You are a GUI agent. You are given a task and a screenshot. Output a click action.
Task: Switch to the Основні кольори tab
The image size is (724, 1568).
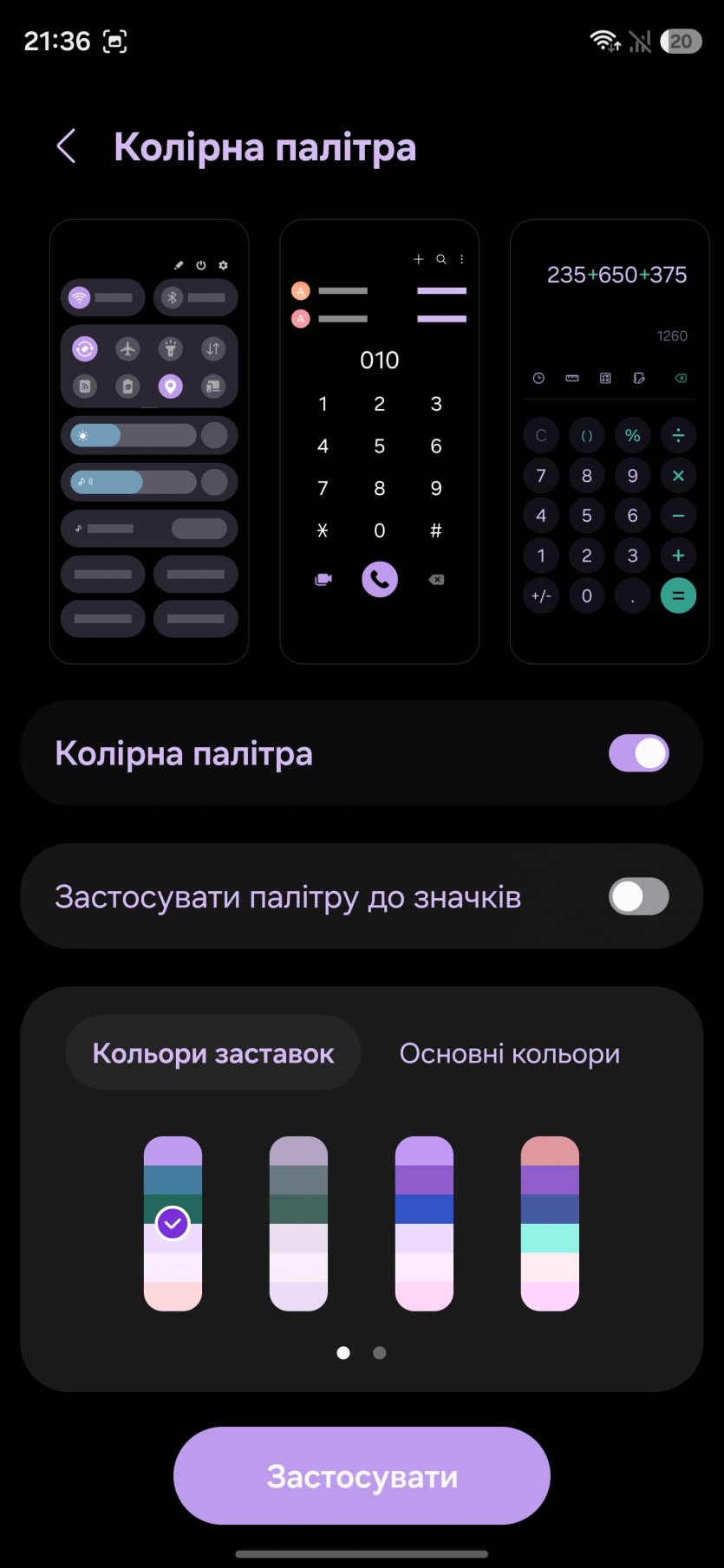pyautogui.click(x=509, y=1053)
